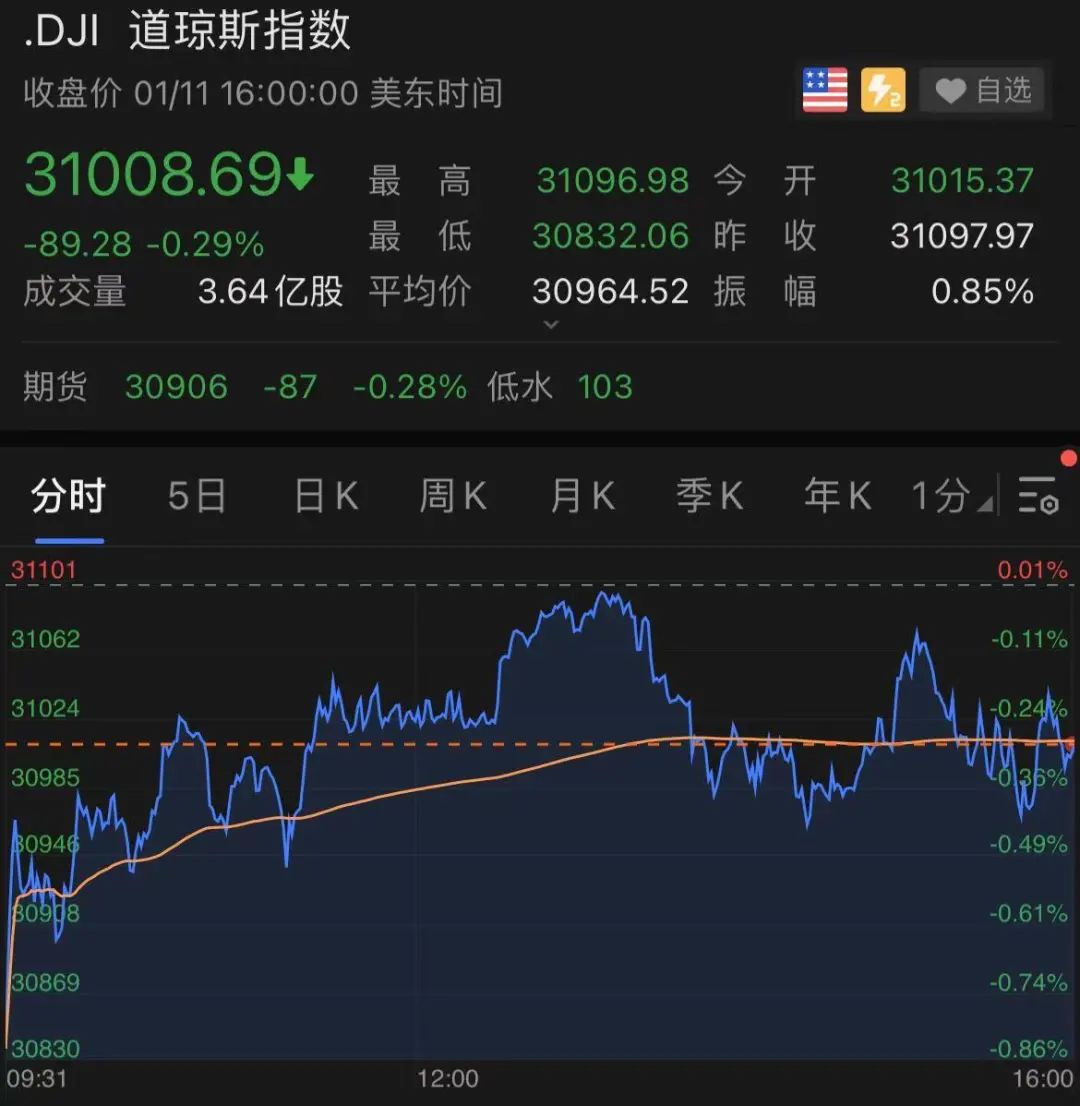Image resolution: width=1080 pixels, height=1106 pixels.
Task: Add DJI to watchlist via 自选 button
Action: 982,91
